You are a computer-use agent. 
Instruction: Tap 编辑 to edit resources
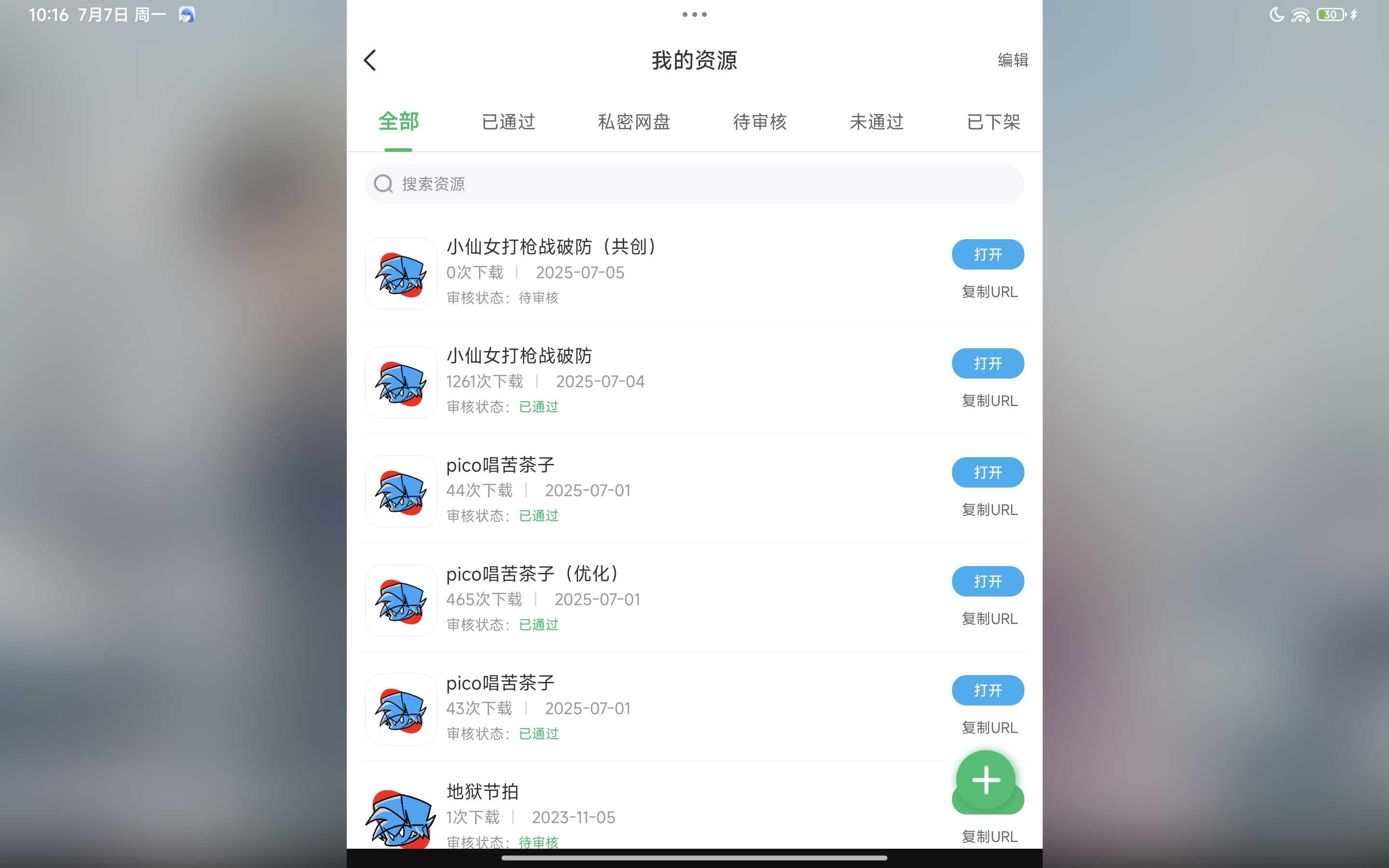click(x=1012, y=60)
